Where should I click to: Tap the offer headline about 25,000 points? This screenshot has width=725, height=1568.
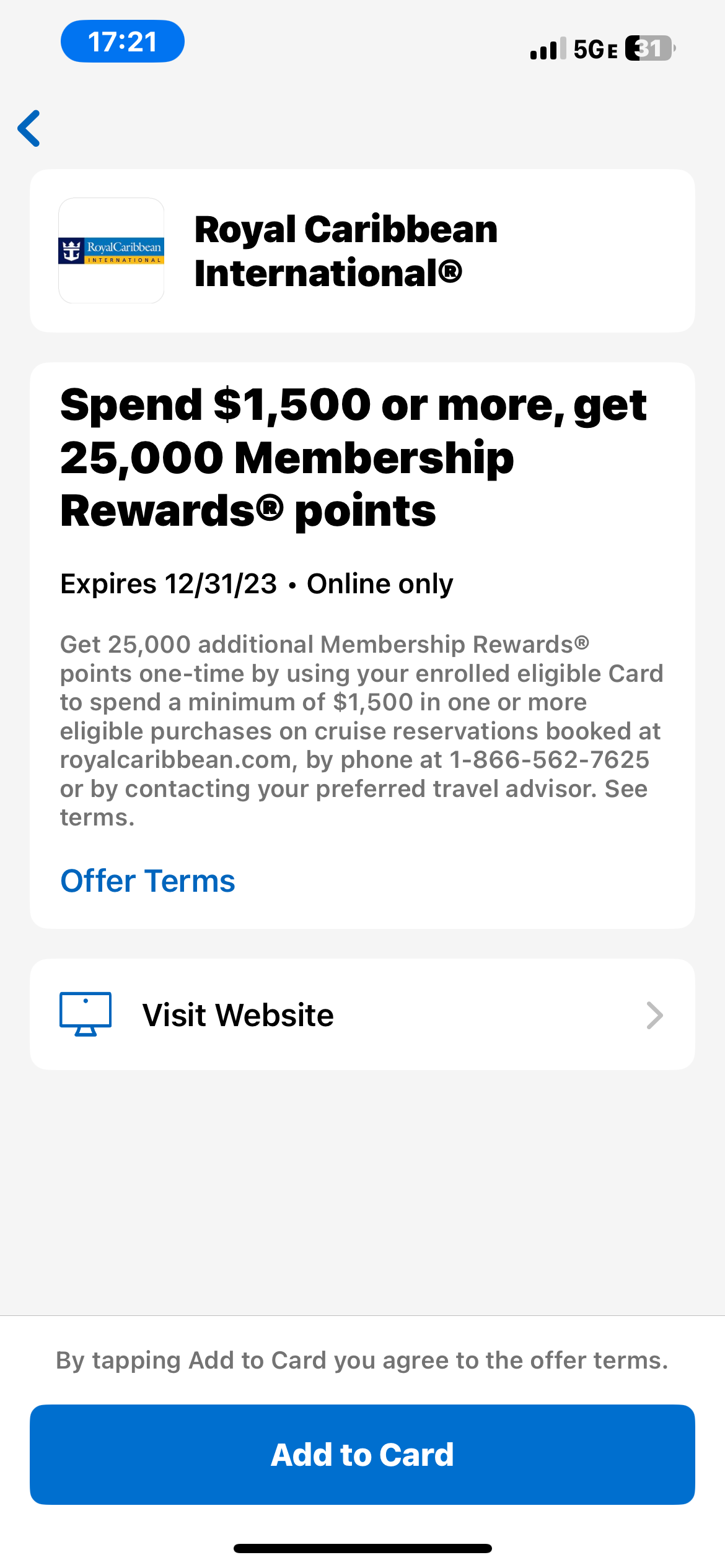coord(353,457)
